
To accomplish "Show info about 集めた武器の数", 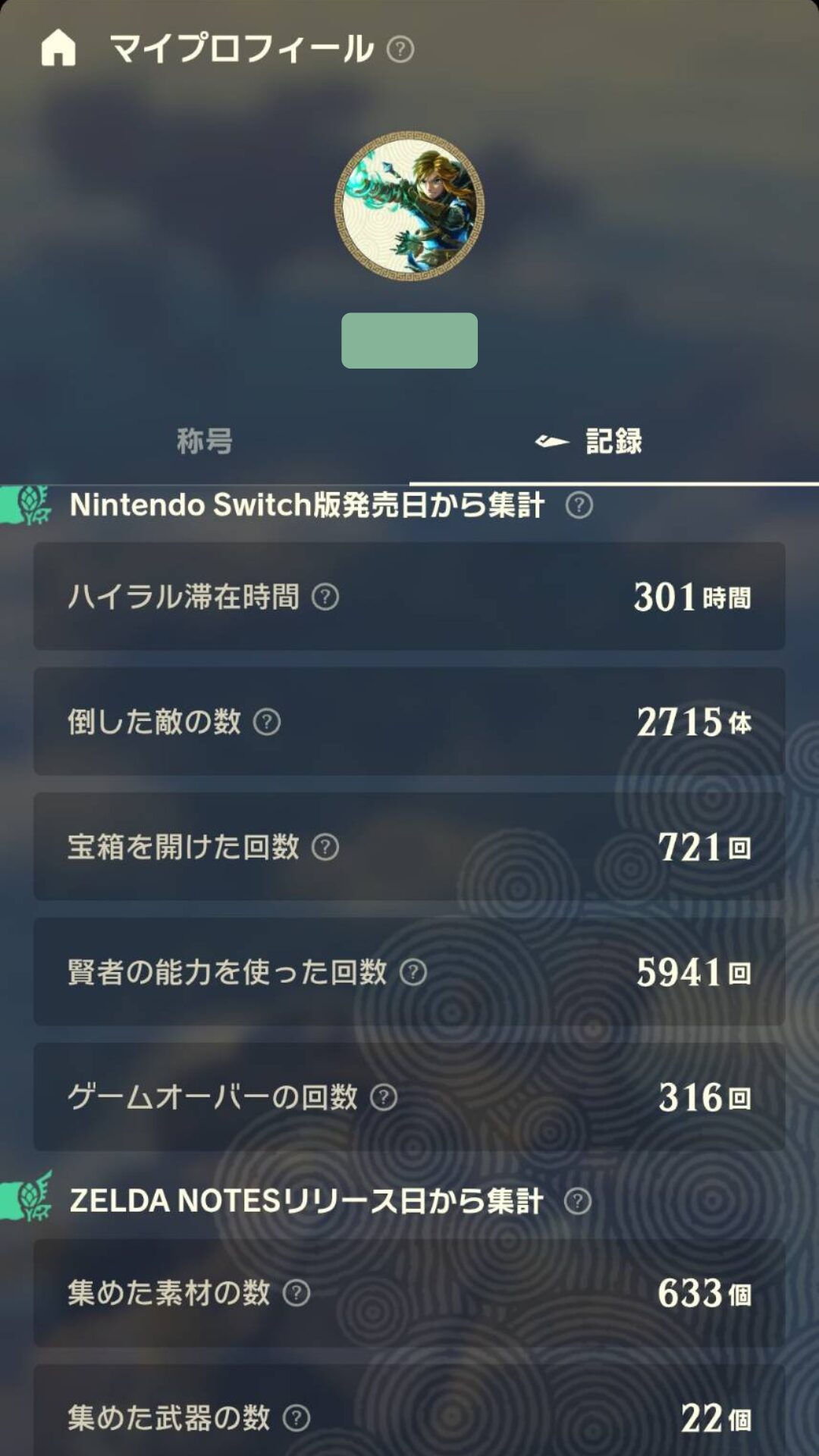I will click(297, 1418).
